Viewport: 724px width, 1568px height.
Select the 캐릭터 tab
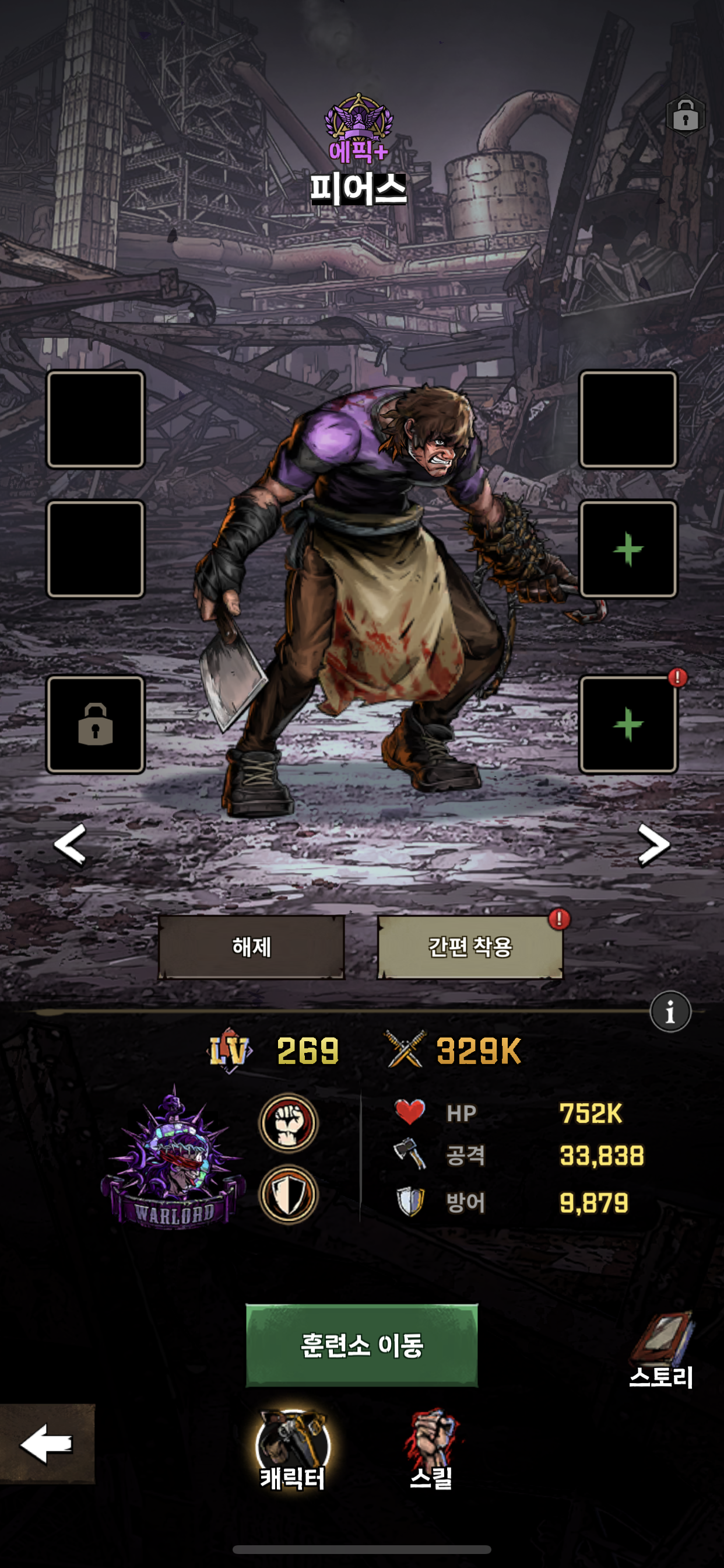(x=293, y=1451)
